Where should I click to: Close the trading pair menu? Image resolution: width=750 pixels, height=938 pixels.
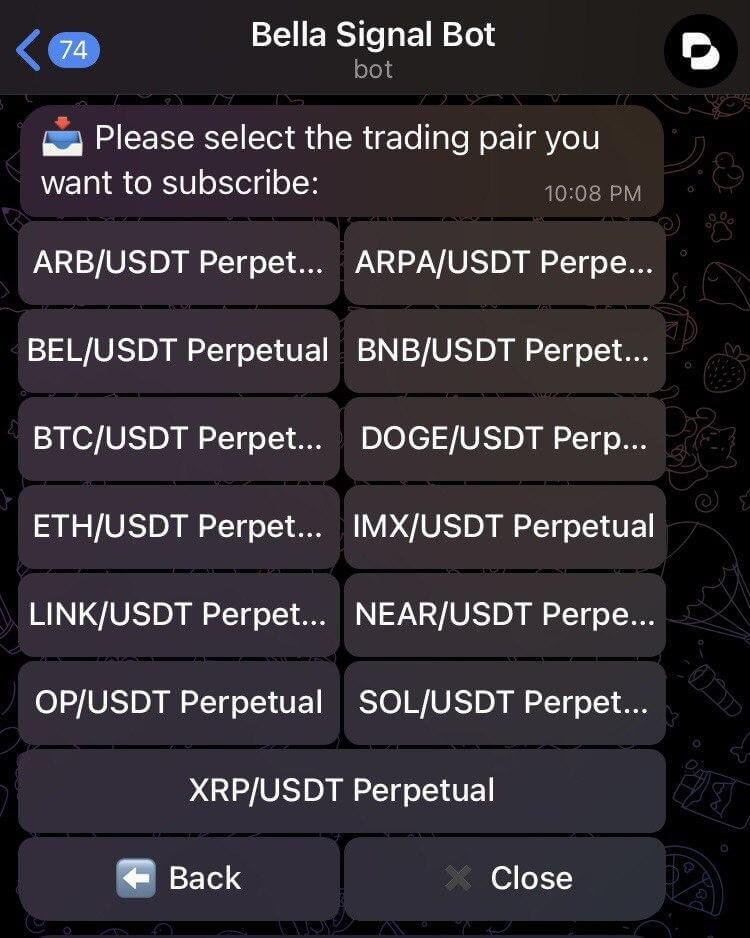tap(504, 879)
